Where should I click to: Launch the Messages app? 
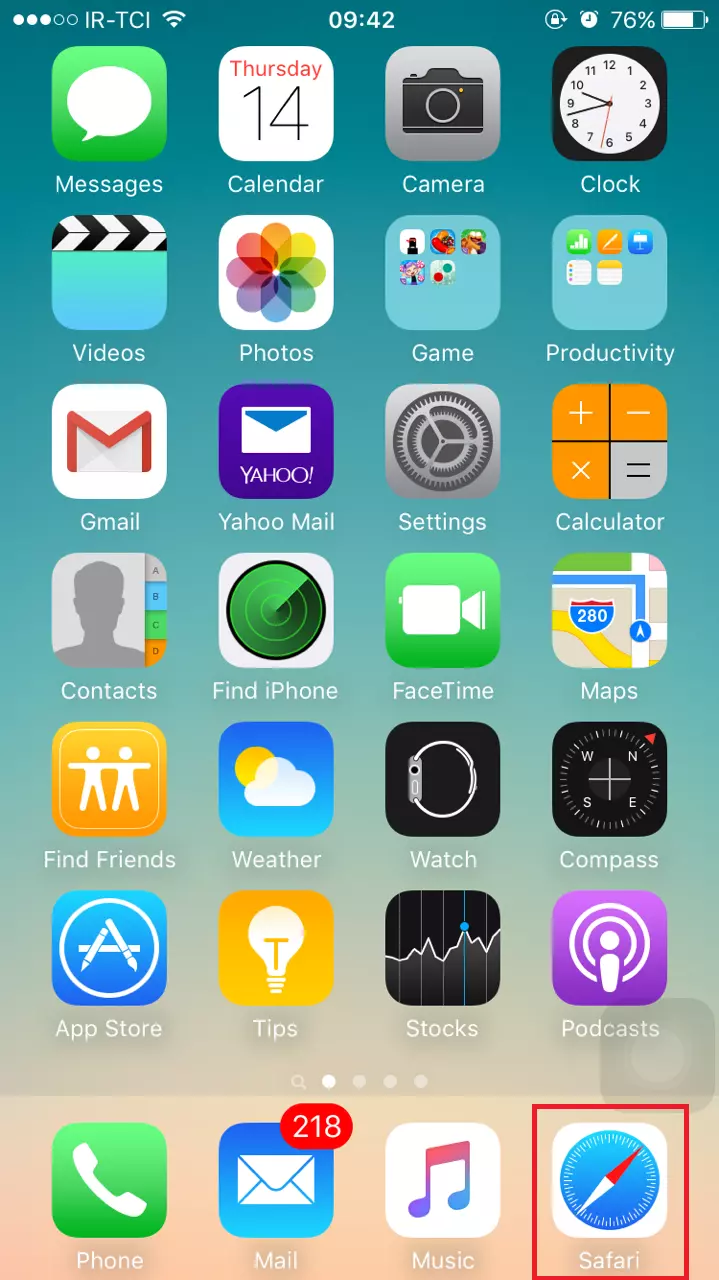(109, 104)
